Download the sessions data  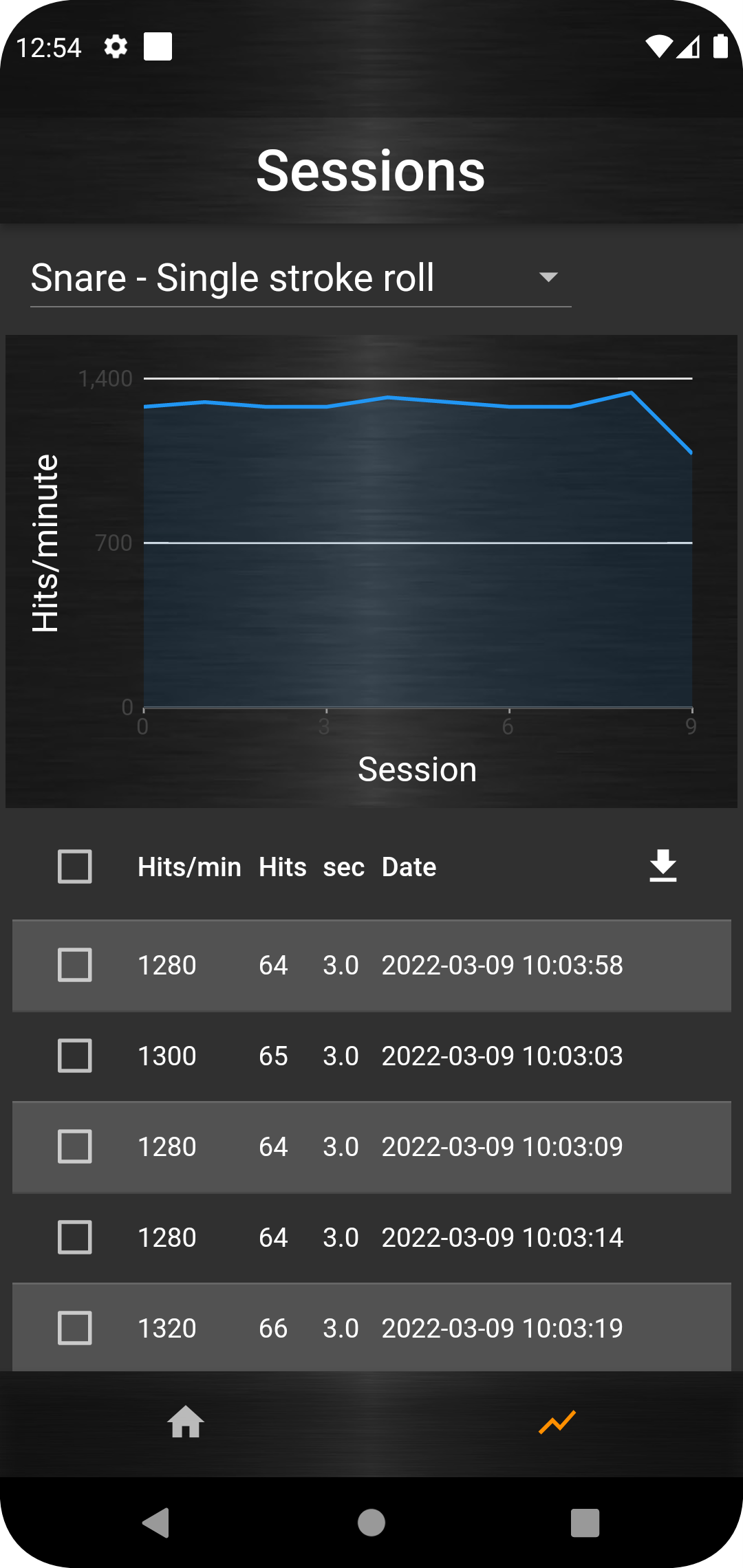tap(663, 867)
